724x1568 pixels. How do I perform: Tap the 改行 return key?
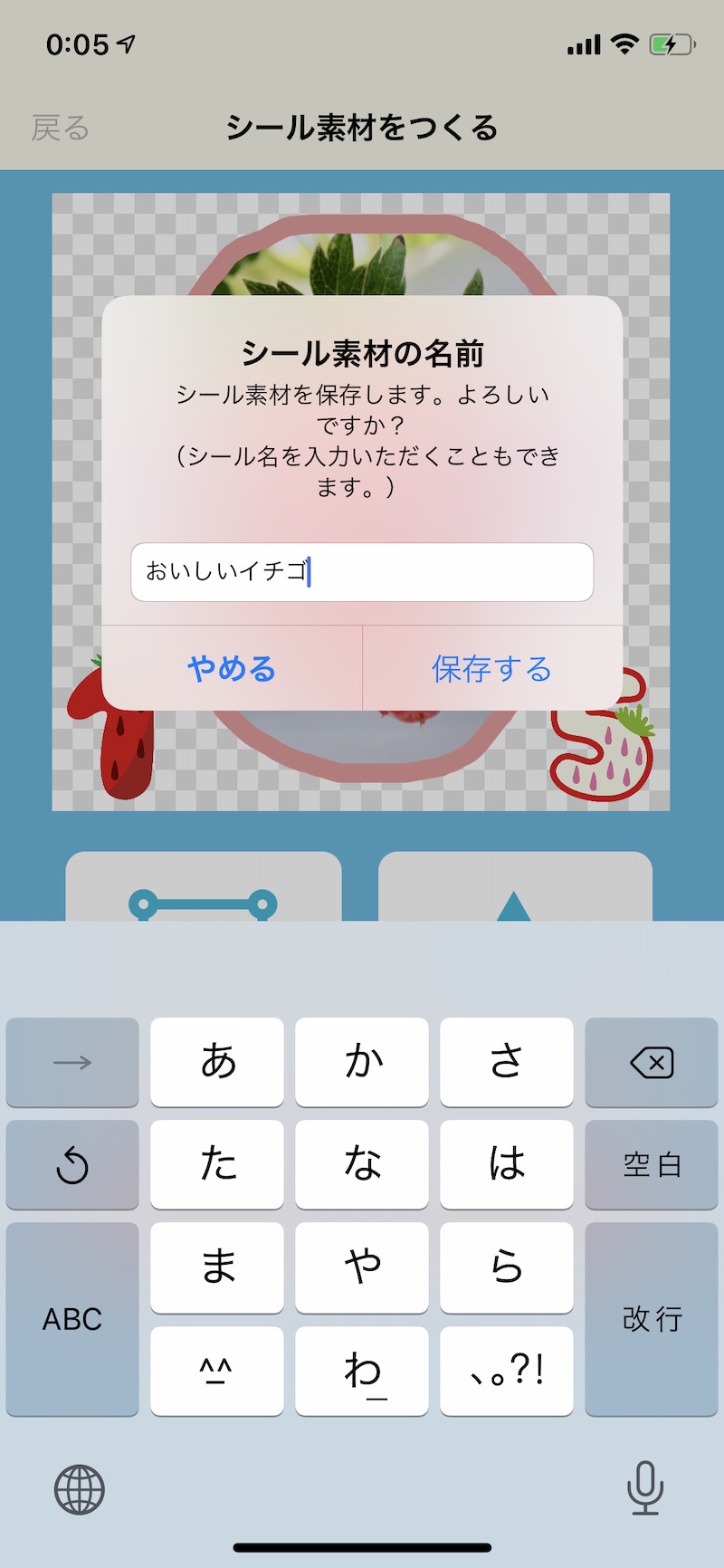(x=651, y=1318)
